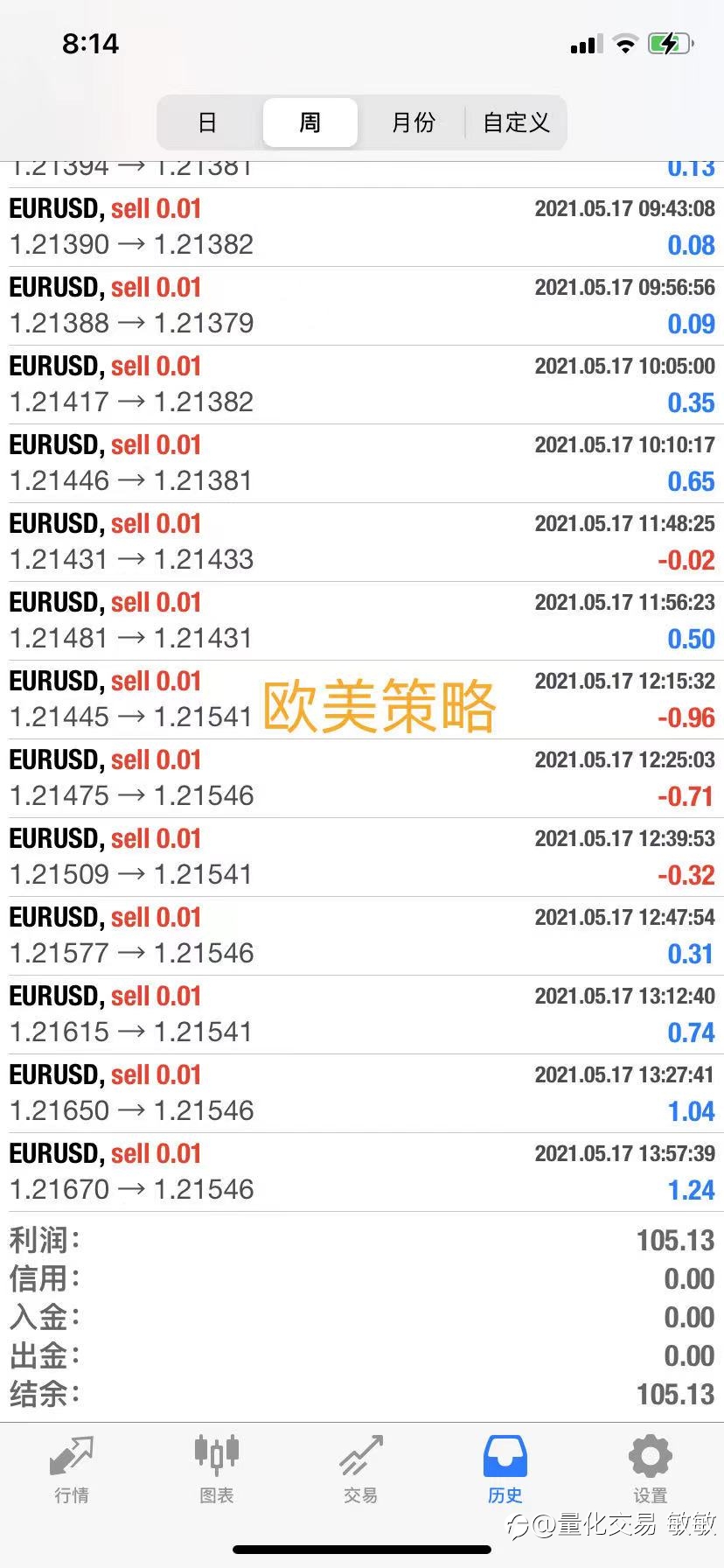
Task: View the trade closed at 13:27:41
Action: 362,1094
